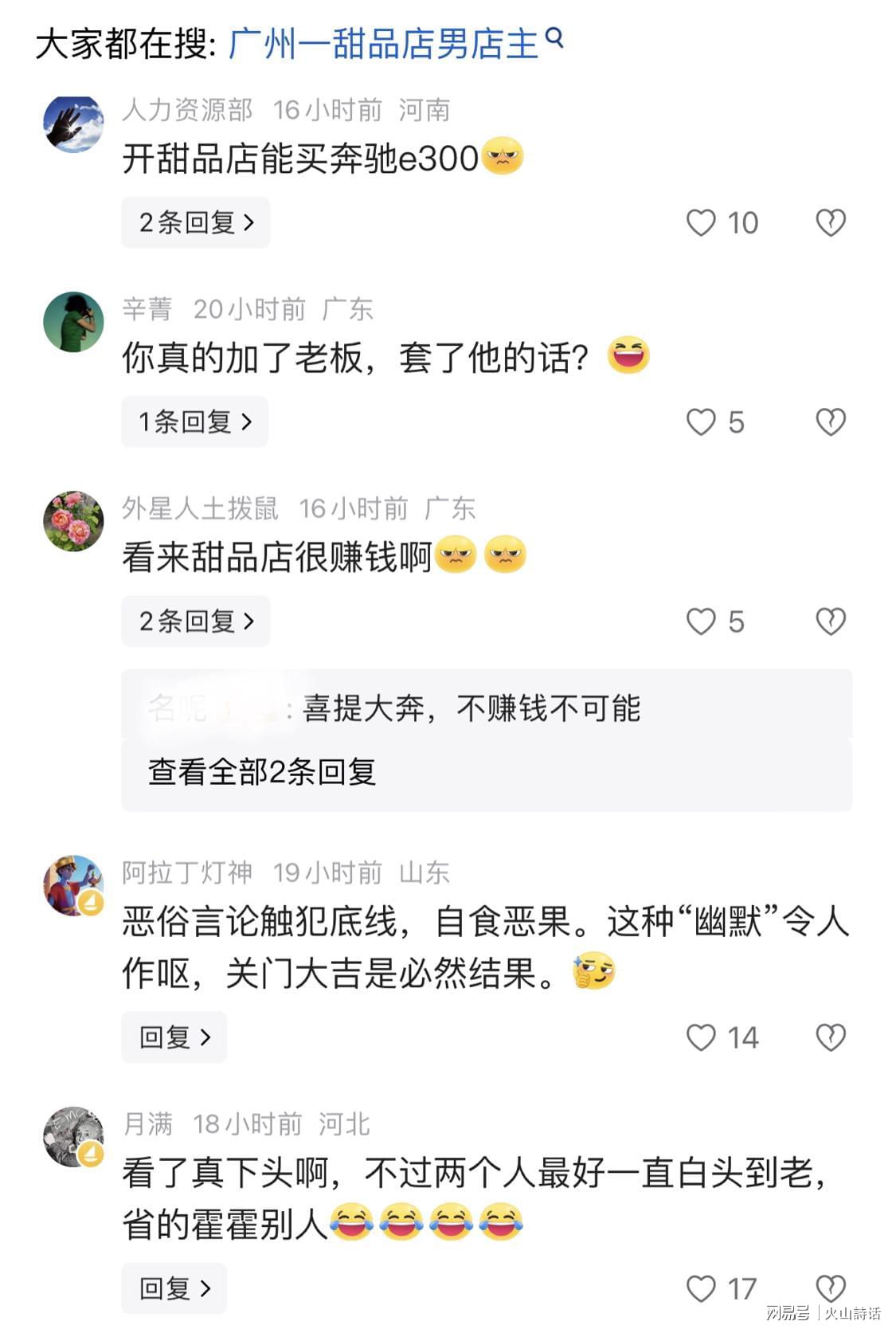This screenshot has height=1329, width=896.
Task: Like 外星人土拨鼠's comment
Action: point(702,621)
